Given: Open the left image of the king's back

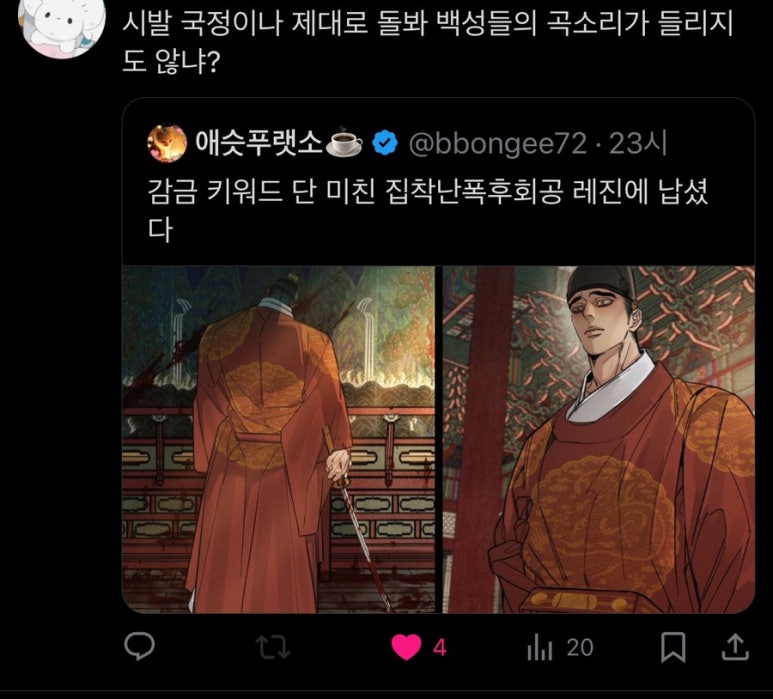Looking at the screenshot, I should coord(279,439).
